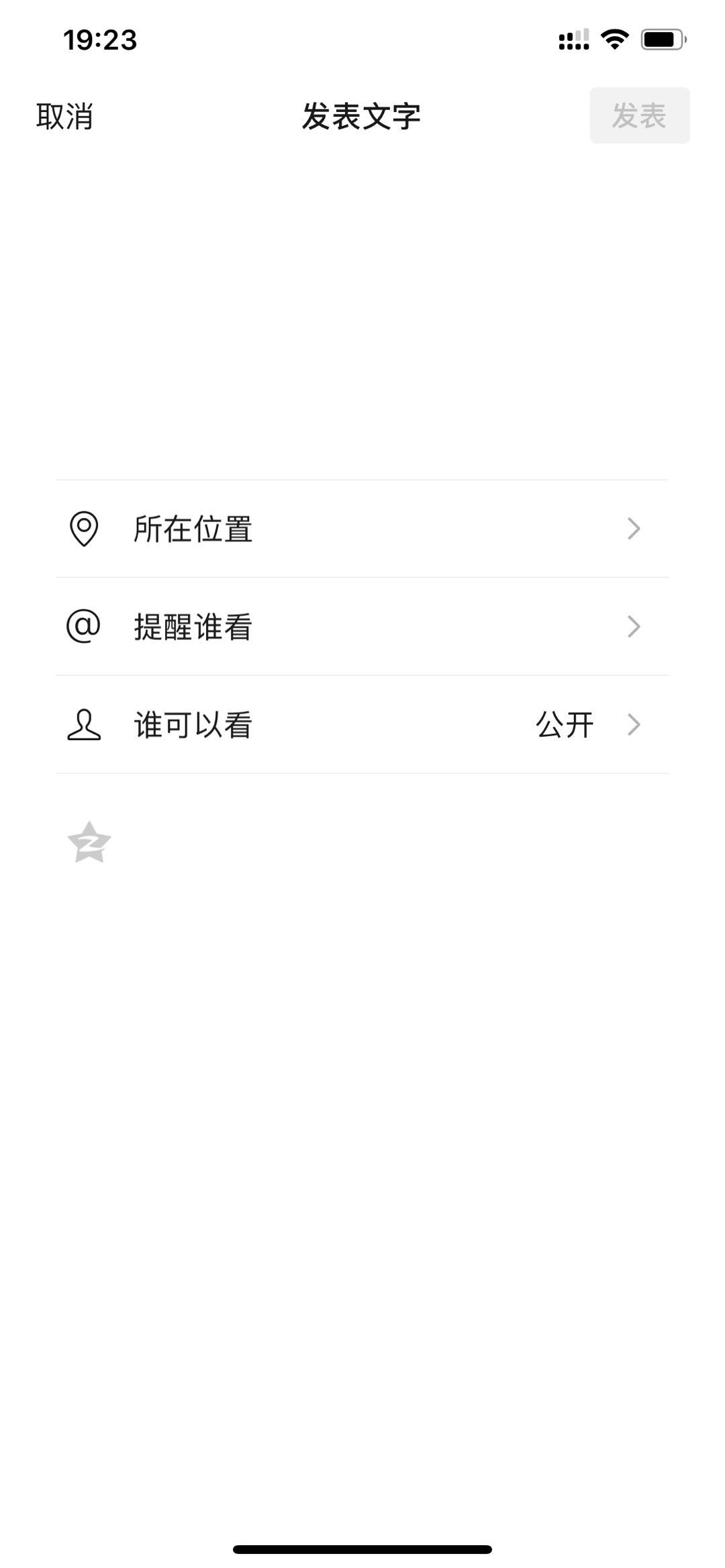Viewport: 725px width, 1568px height.
Task: Select the location pin icon
Action: [83, 529]
